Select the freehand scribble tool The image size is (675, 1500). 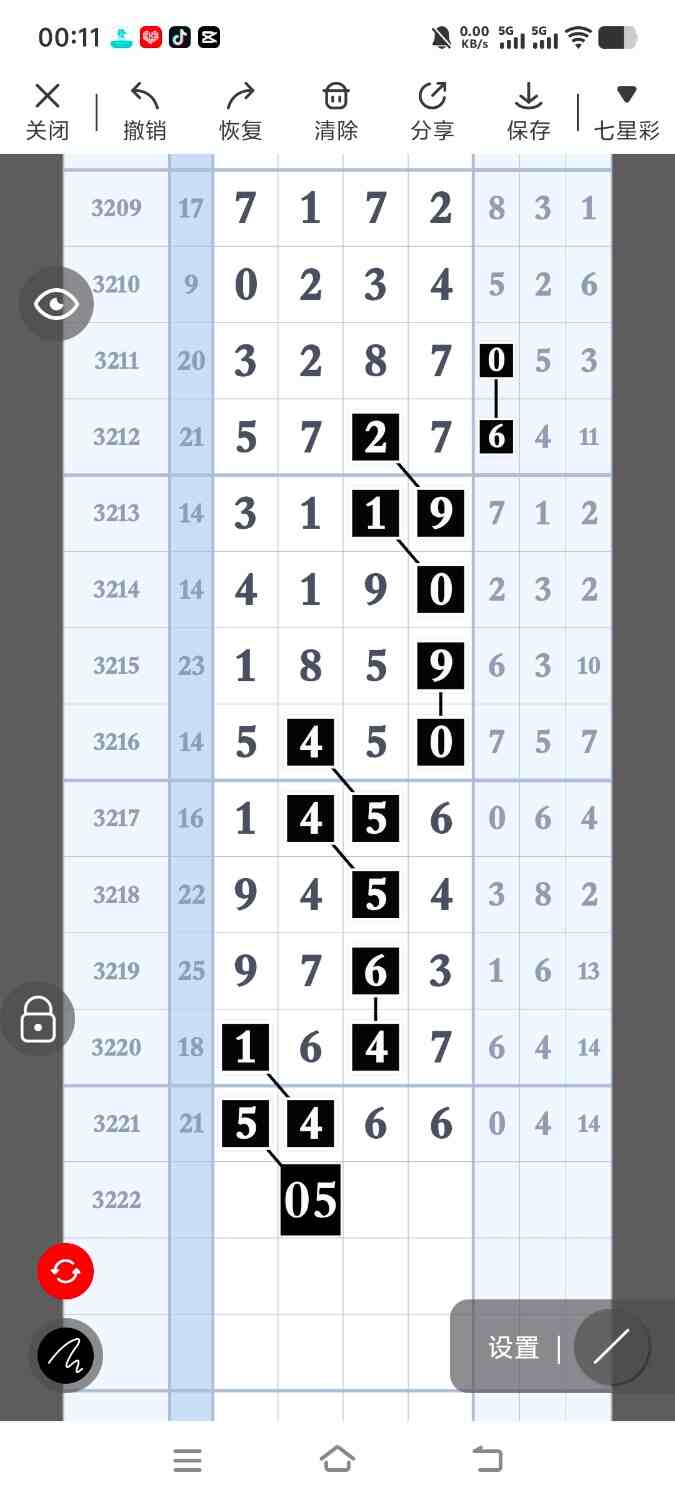(66, 1355)
